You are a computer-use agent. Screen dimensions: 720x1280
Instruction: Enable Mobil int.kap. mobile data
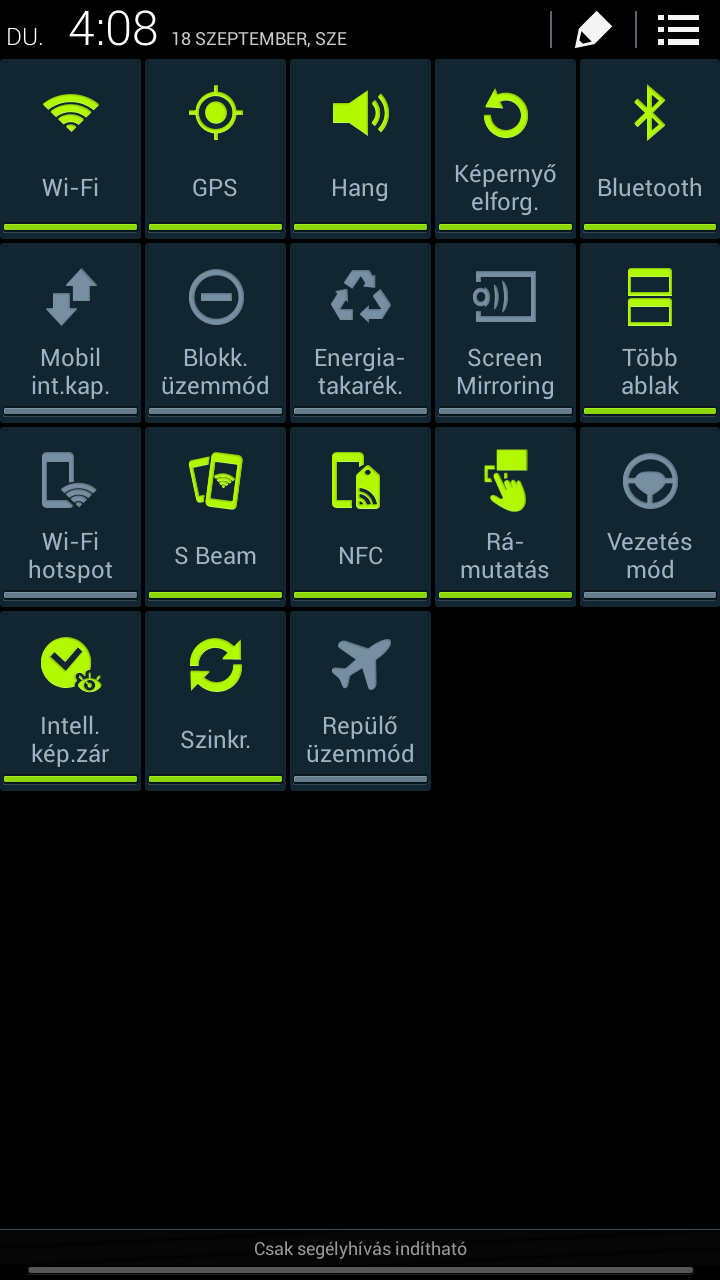[70, 330]
